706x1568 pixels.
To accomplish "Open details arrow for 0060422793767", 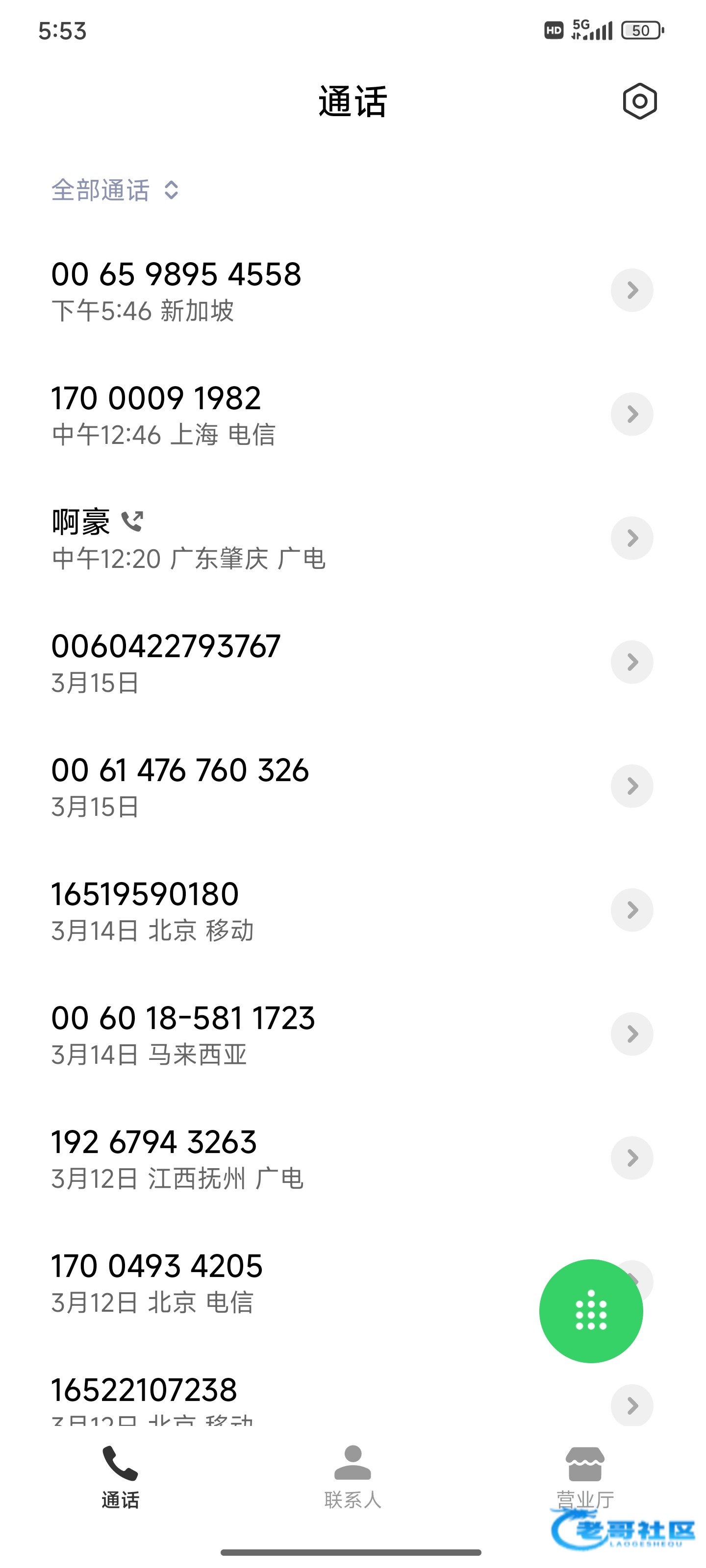I will 631,662.
